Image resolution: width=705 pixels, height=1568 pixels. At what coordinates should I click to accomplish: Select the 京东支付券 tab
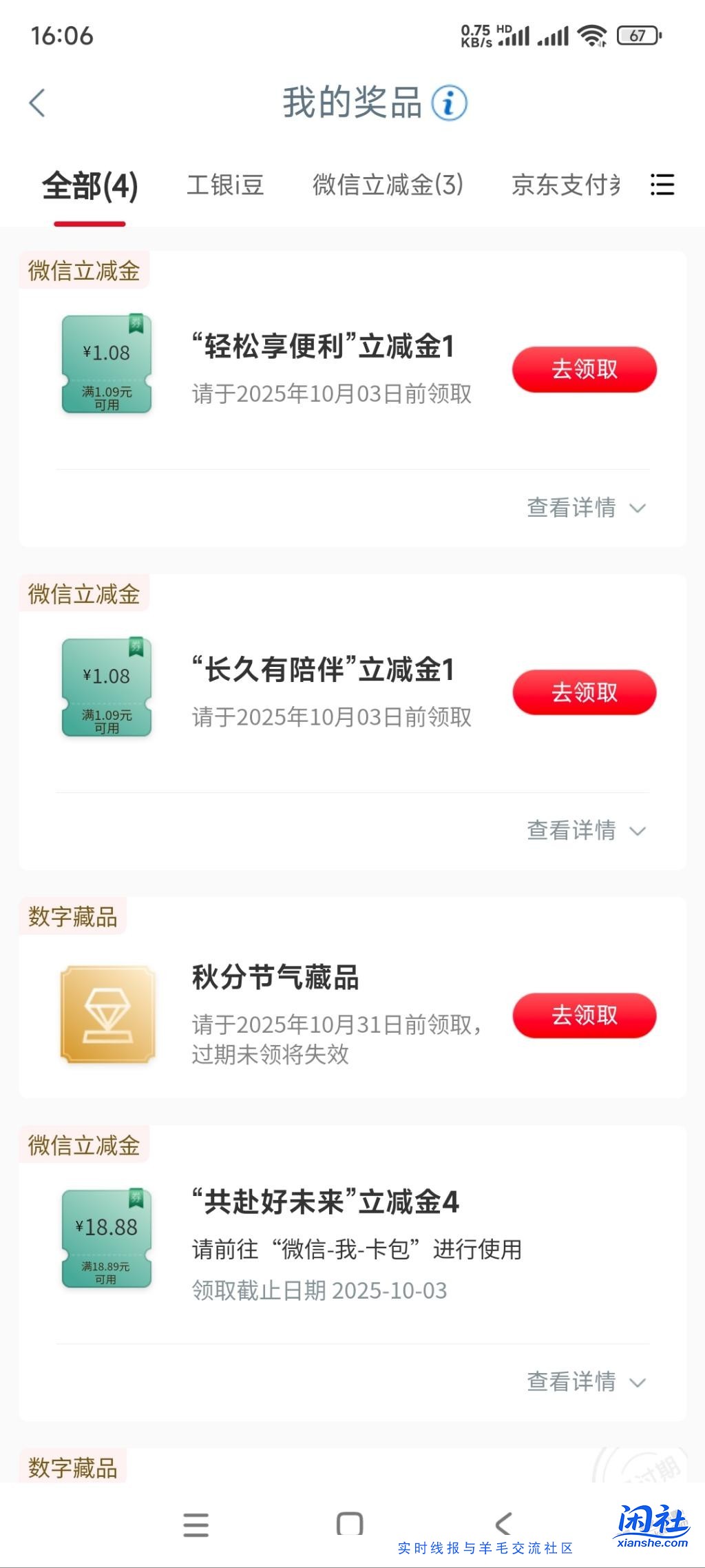point(565,186)
